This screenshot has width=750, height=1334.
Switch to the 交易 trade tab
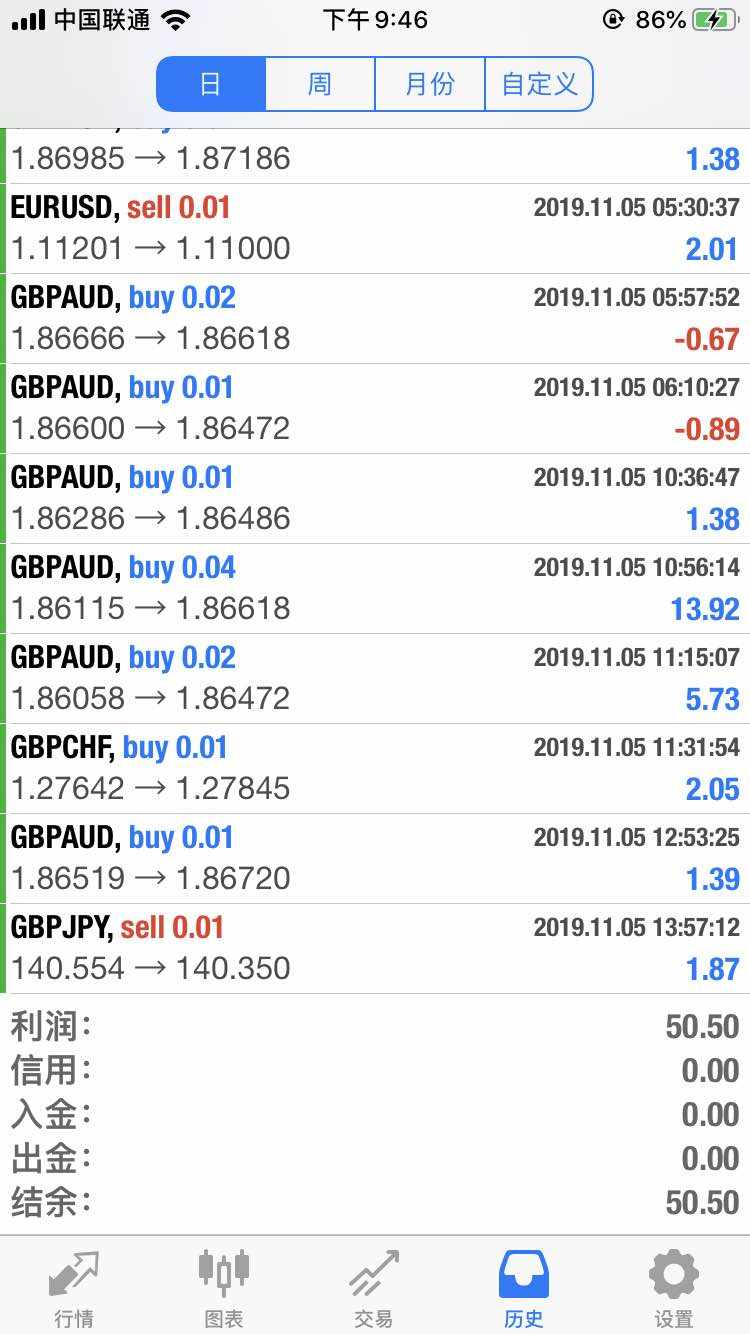pos(374,1286)
